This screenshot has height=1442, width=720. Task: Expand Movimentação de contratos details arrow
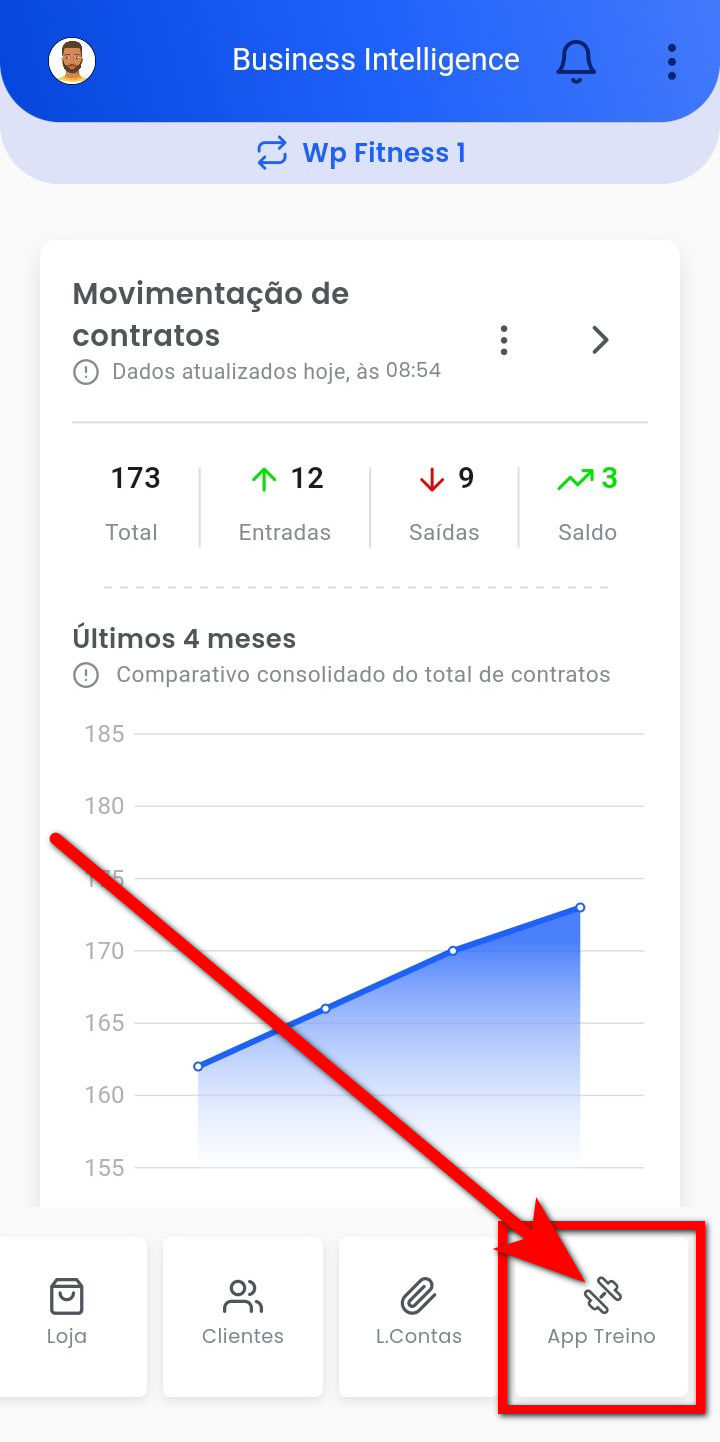point(600,340)
